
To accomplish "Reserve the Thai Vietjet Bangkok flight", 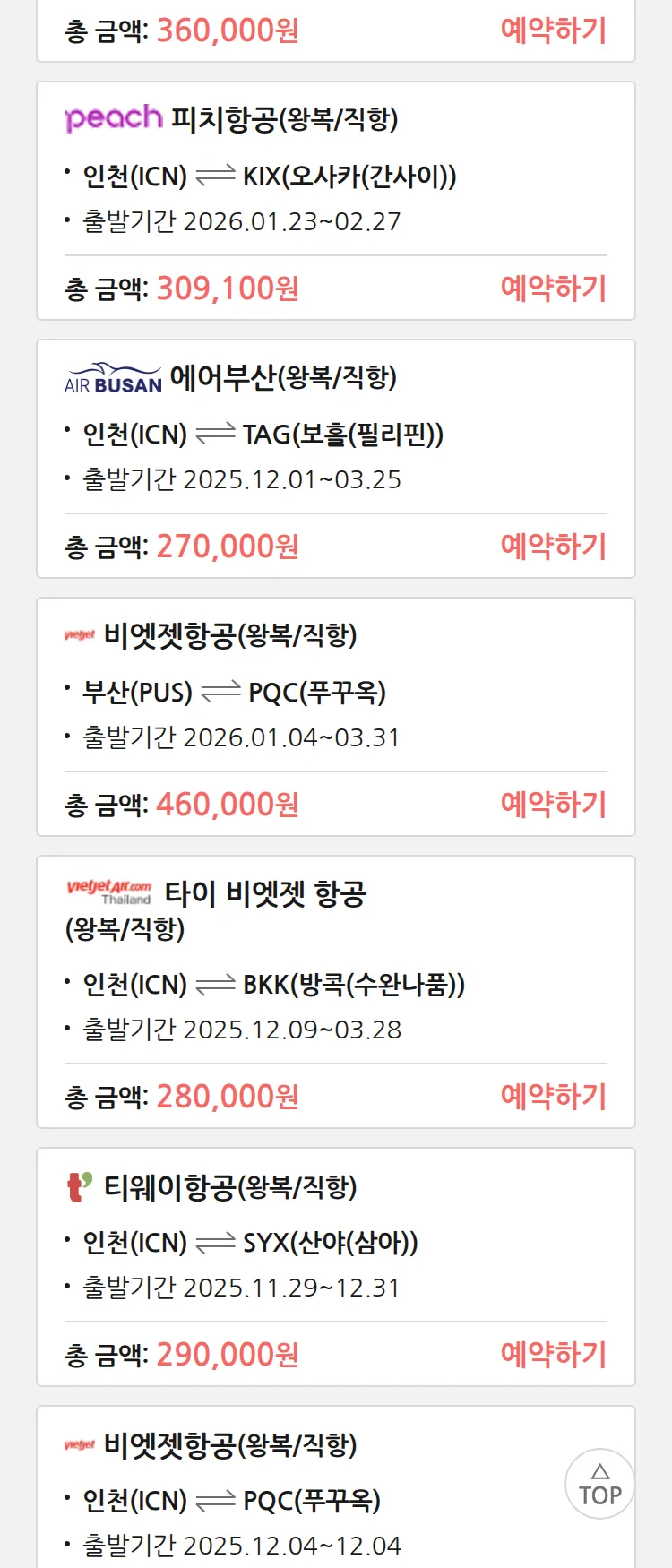I will click(553, 1097).
